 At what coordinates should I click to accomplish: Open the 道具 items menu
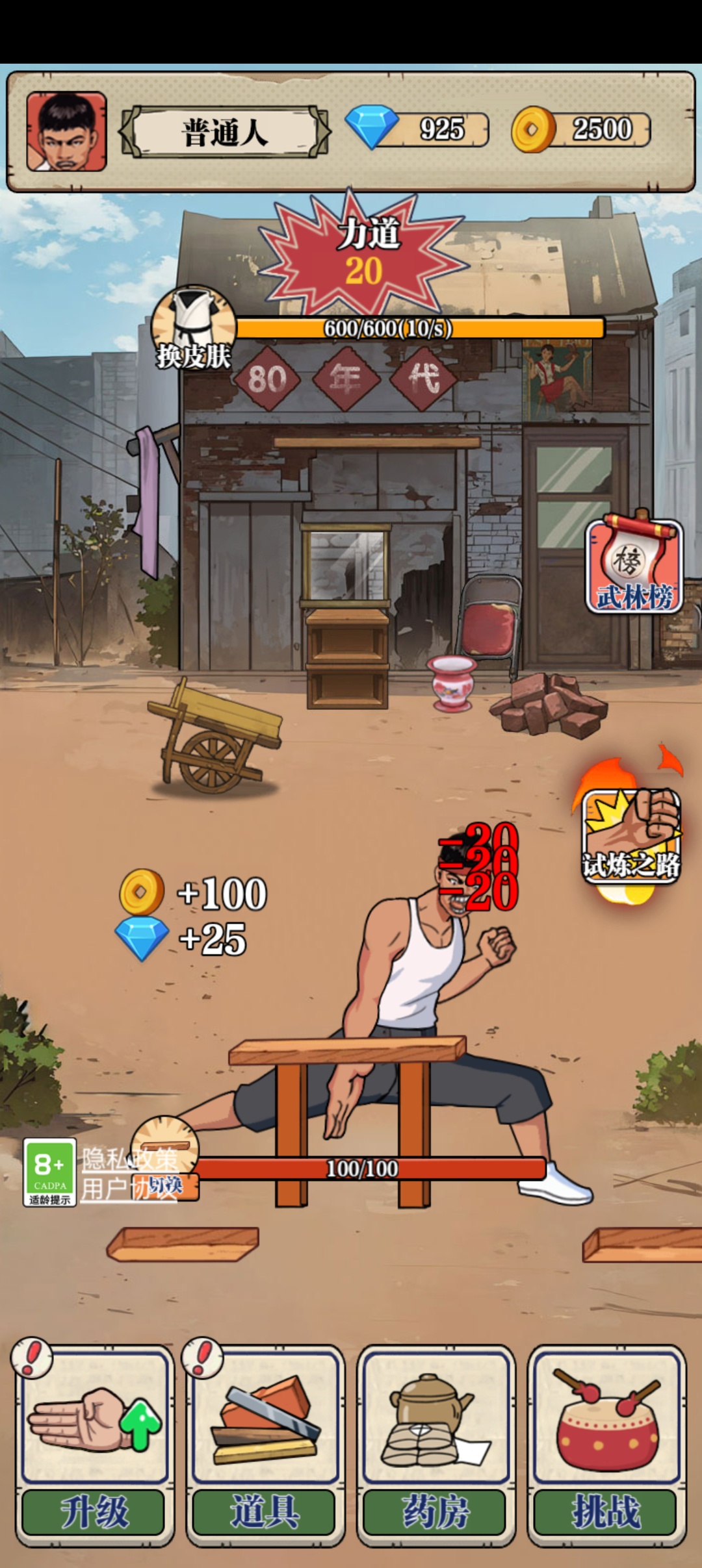tap(265, 1445)
